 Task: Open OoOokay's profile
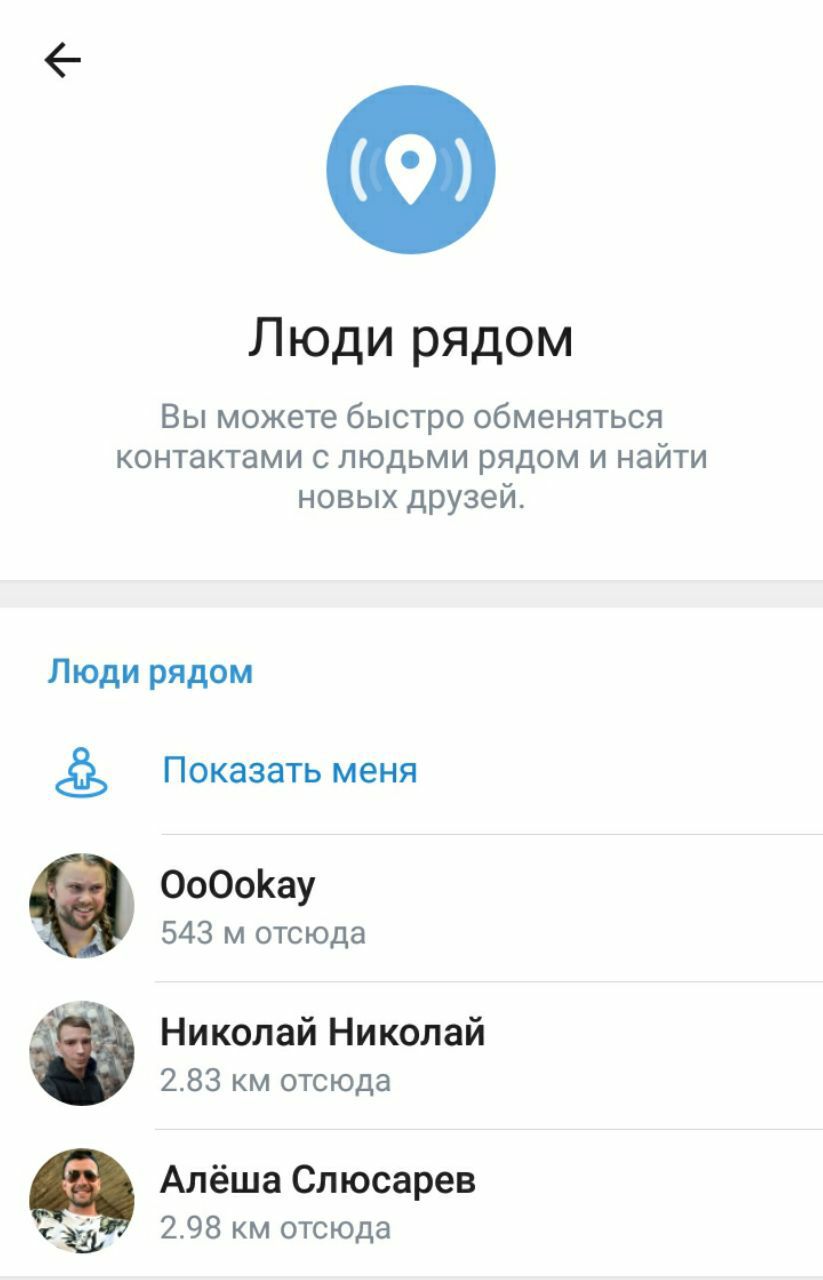pos(238,907)
